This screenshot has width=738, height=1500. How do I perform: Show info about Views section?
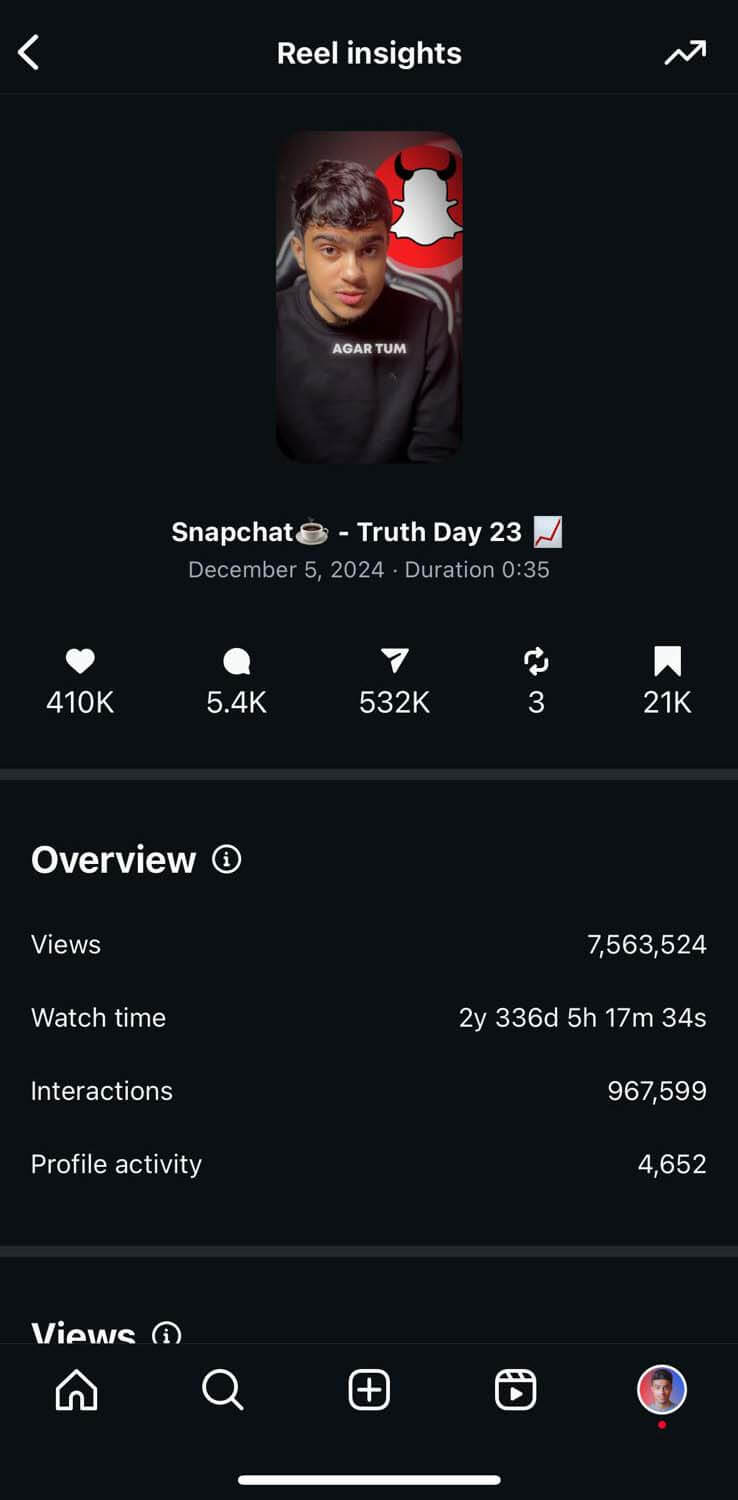[x=166, y=1333]
